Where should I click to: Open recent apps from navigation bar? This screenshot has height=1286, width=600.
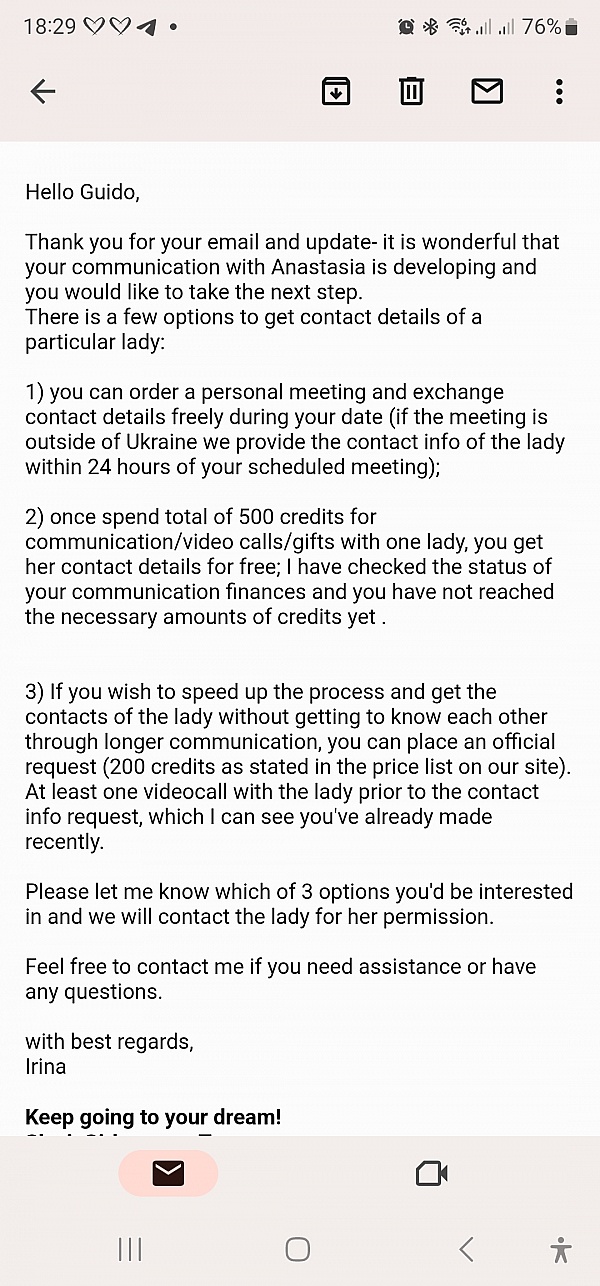pyautogui.click(x=130, y=1249)
